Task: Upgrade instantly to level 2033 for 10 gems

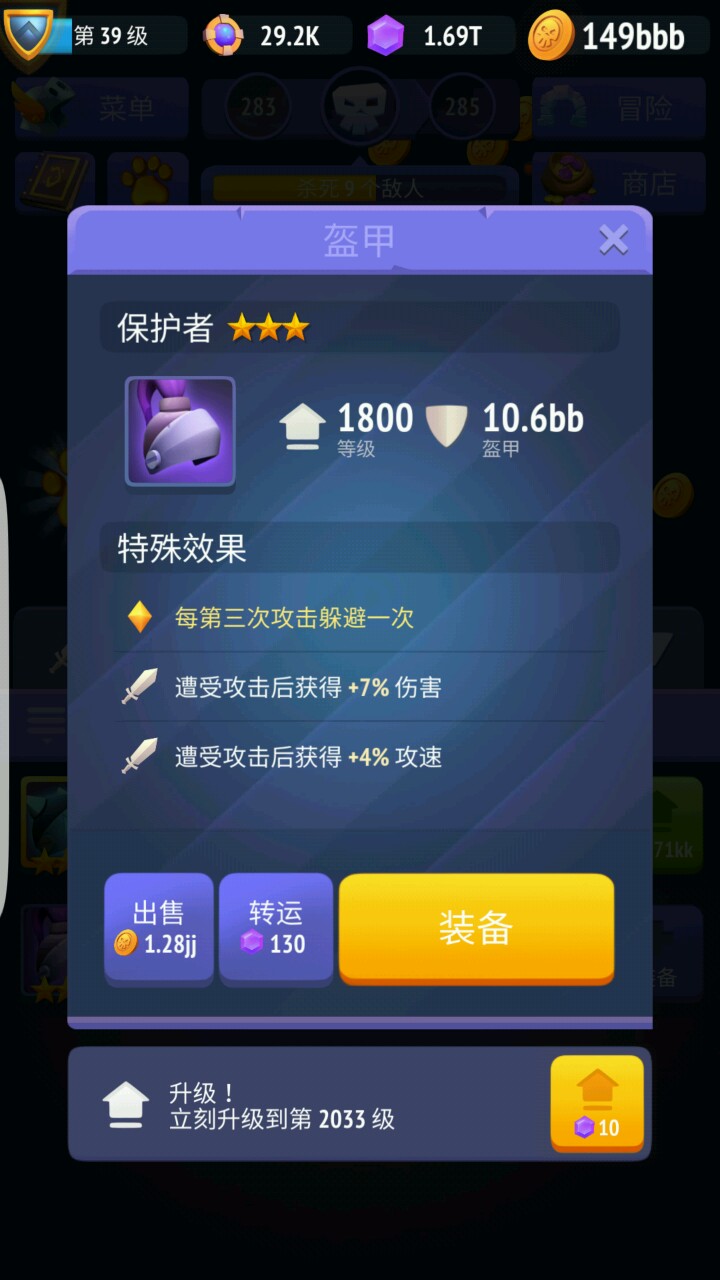Action: click(x=596, y=1103)
